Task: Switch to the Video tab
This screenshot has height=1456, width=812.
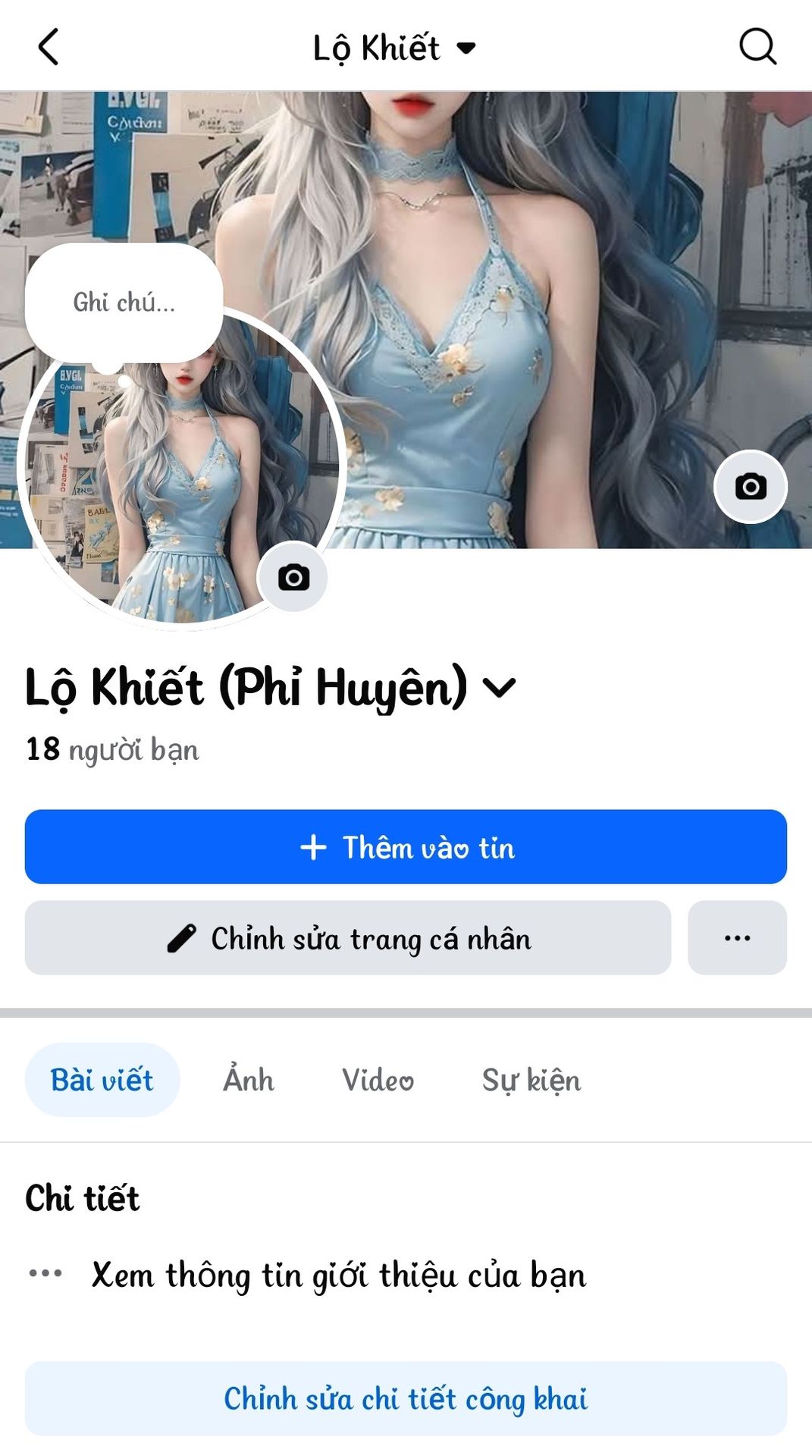Action: point(378,1080)
